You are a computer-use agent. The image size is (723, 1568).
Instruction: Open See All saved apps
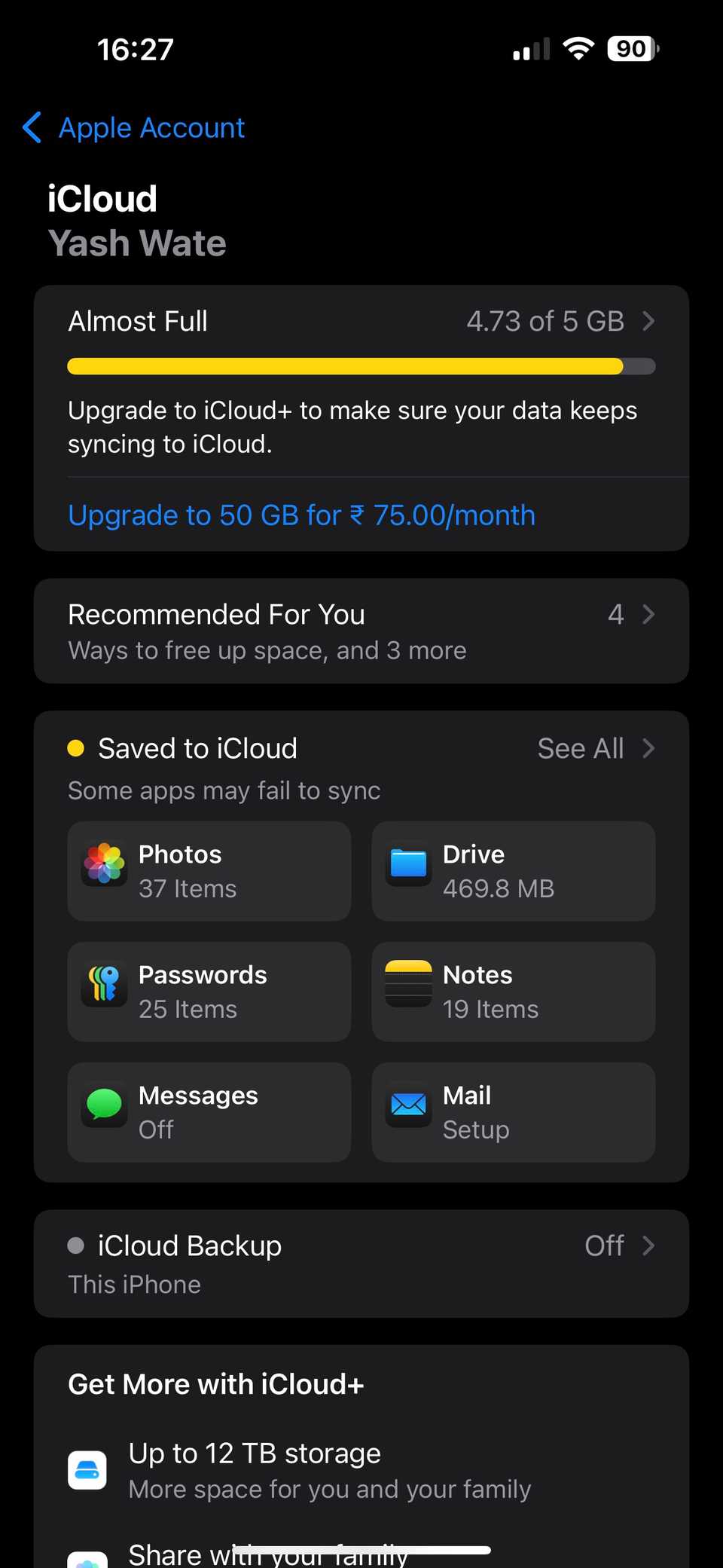point(595,748)
